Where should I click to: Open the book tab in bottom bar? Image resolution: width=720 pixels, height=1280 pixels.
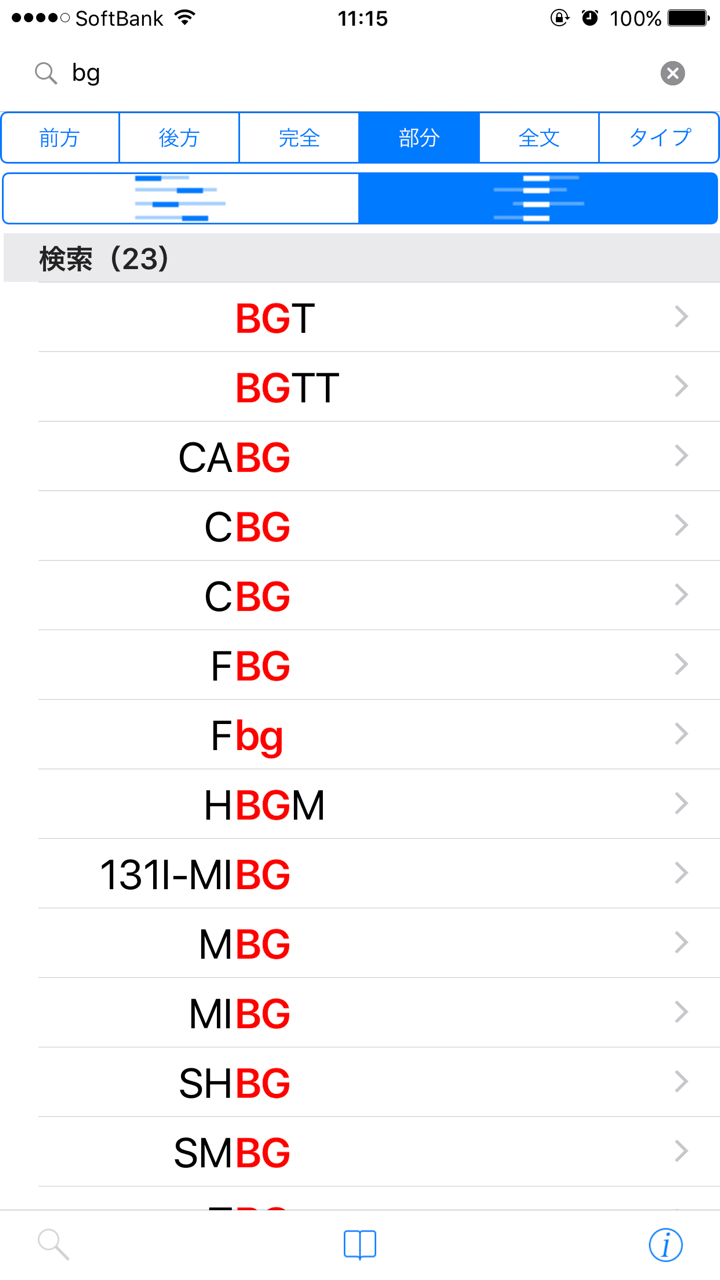[360, 1245]
